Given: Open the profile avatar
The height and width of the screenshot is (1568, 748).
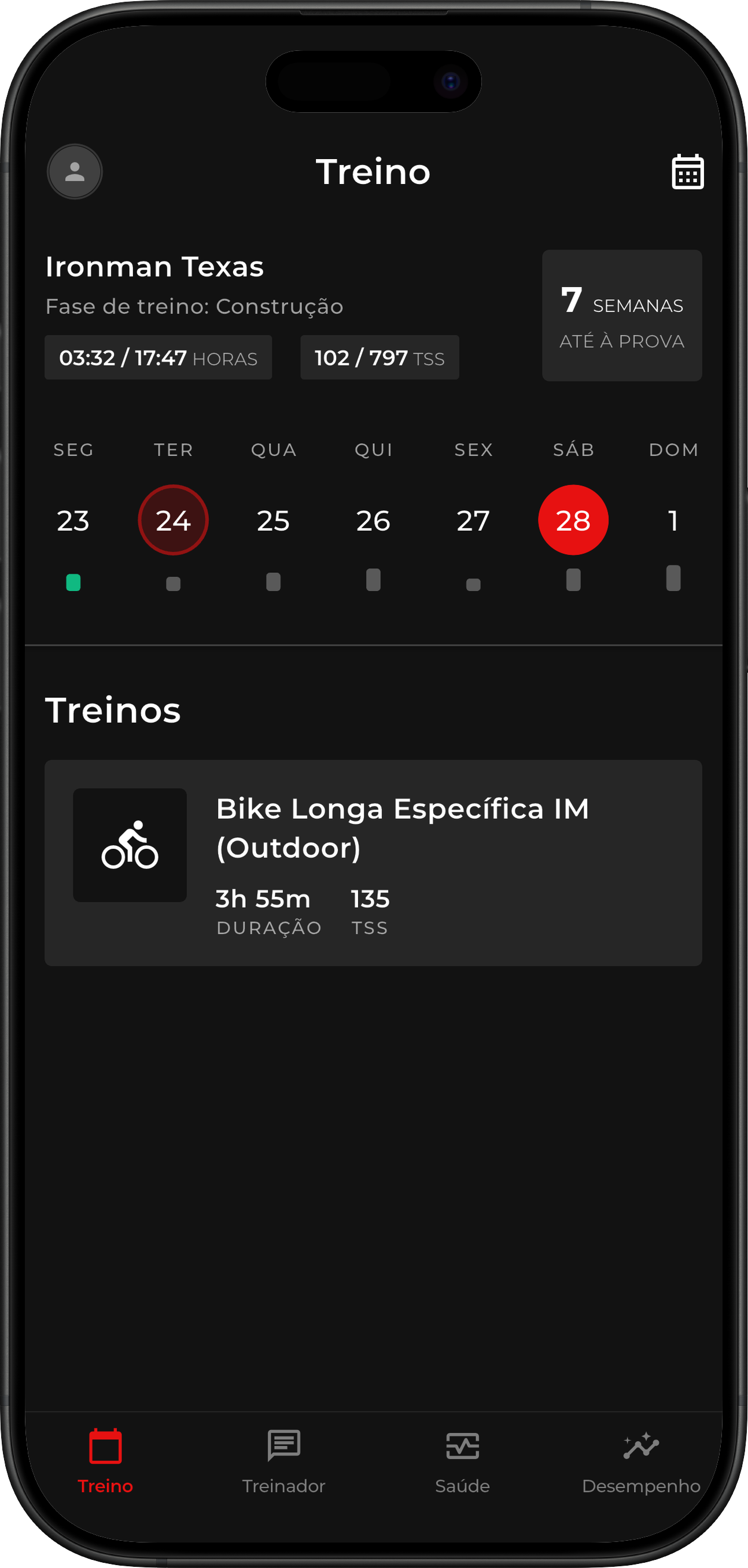Looking at the screenshot, I should pos(74,172).
